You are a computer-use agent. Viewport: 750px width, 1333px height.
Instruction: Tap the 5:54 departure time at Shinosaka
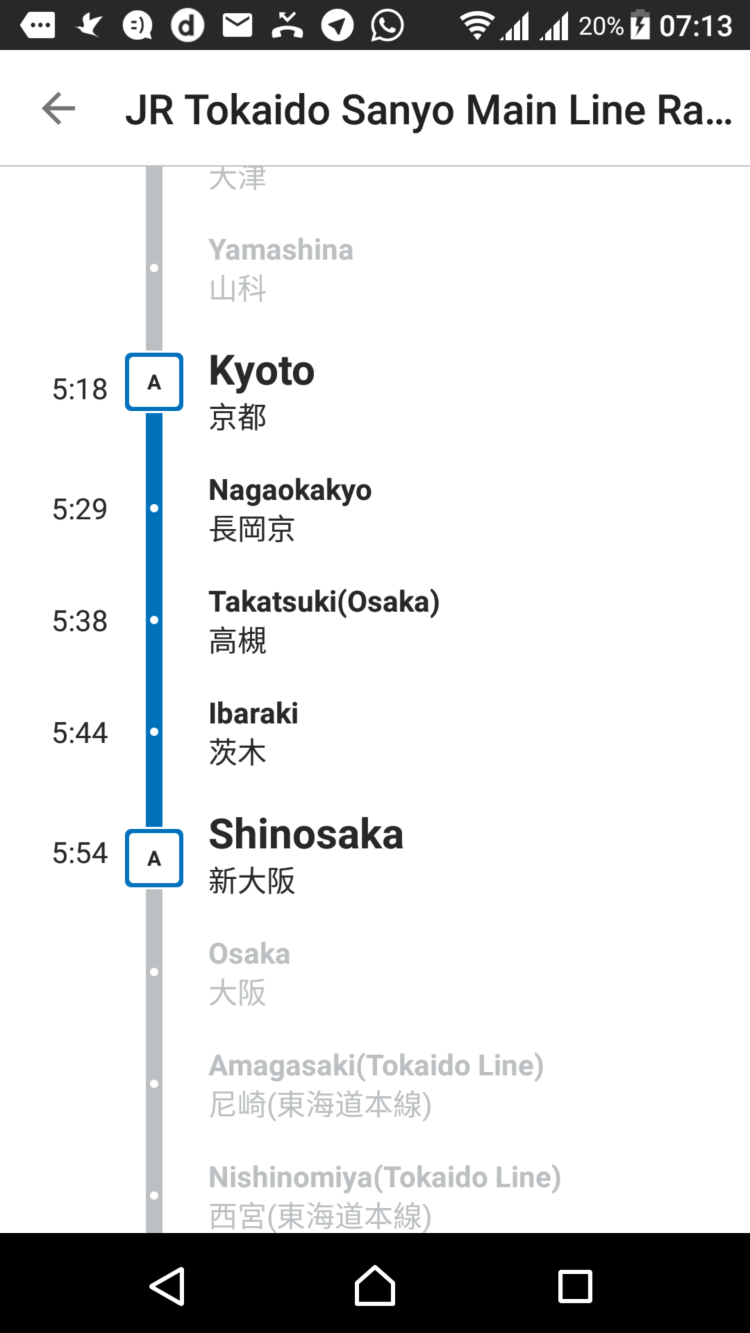click(x=79, y=853)
